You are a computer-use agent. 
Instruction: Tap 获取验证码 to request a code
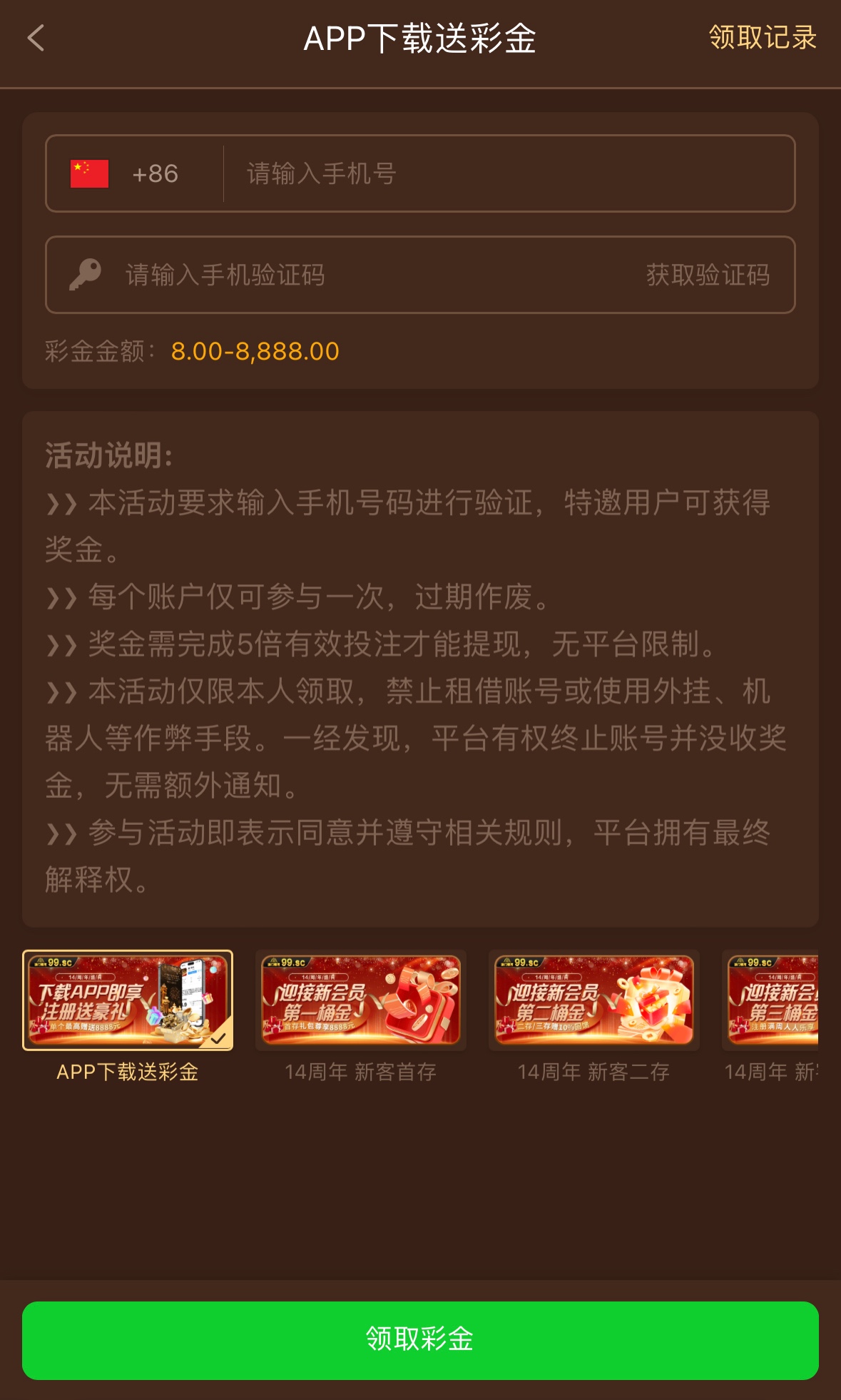708,275
